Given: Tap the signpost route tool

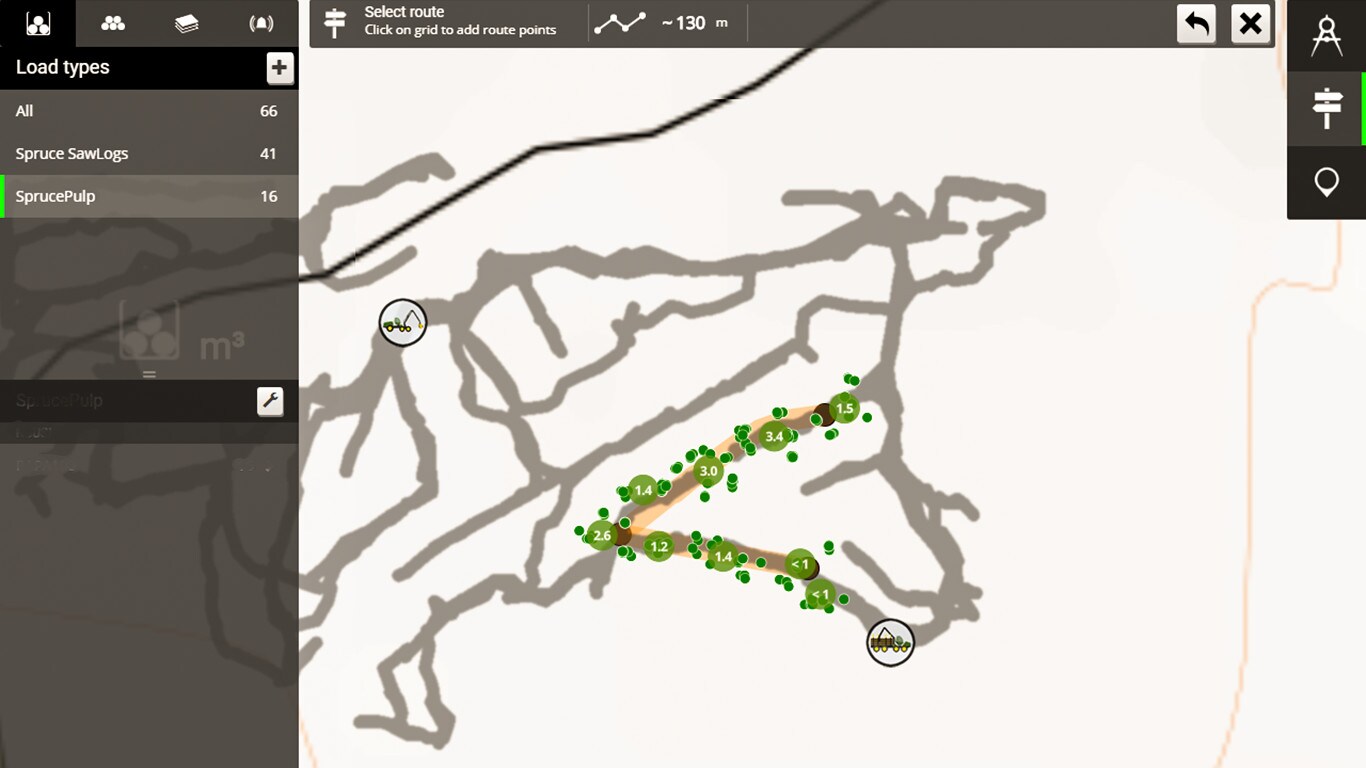Looking at the screenshot, I should pyautogui.click(x=1326, y=108).
